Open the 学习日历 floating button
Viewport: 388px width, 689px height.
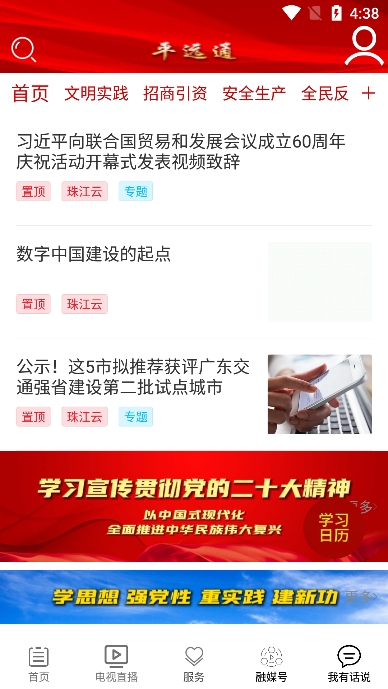(x=334, y=528)
